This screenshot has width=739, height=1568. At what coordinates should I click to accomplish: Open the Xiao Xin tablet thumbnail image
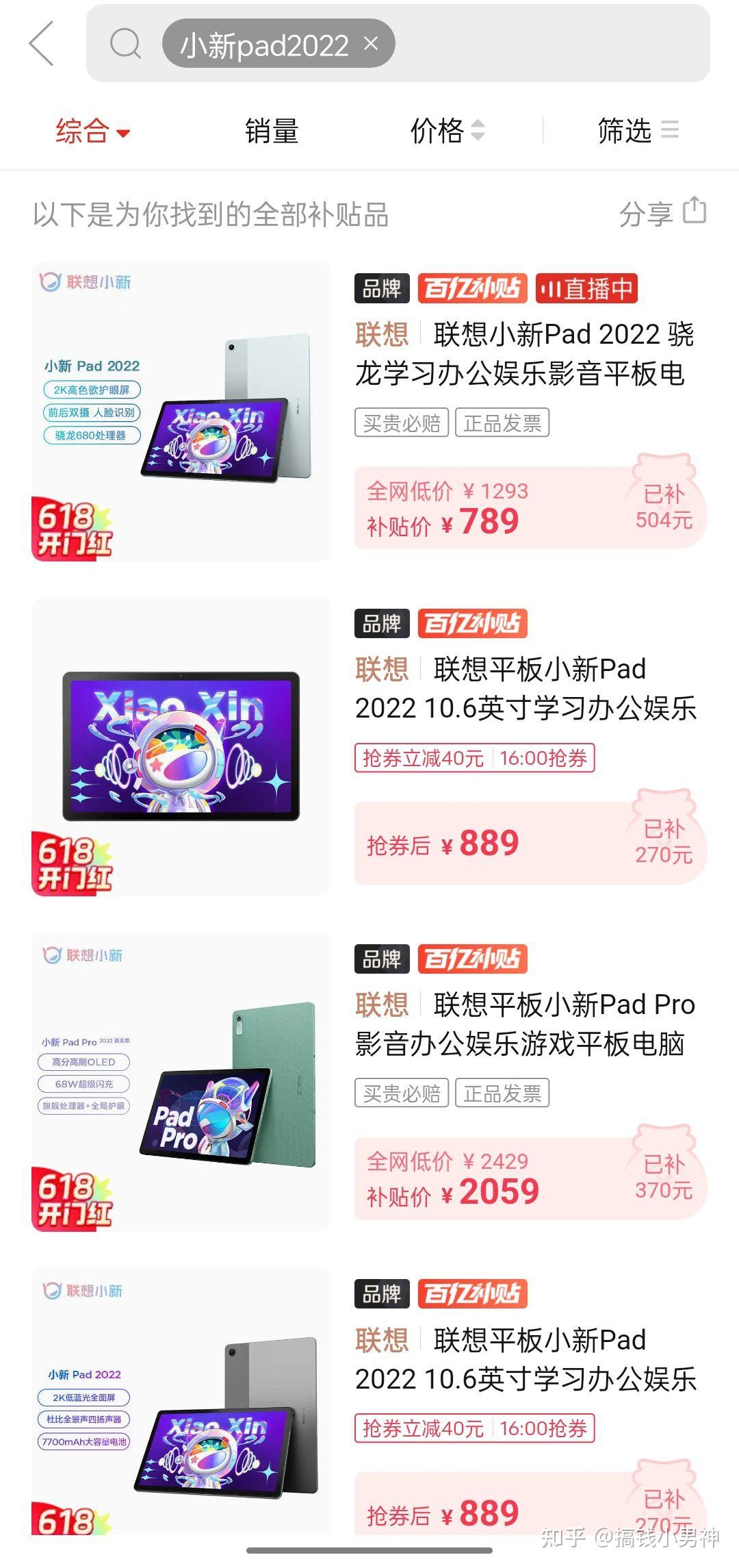tap(181, 746)
